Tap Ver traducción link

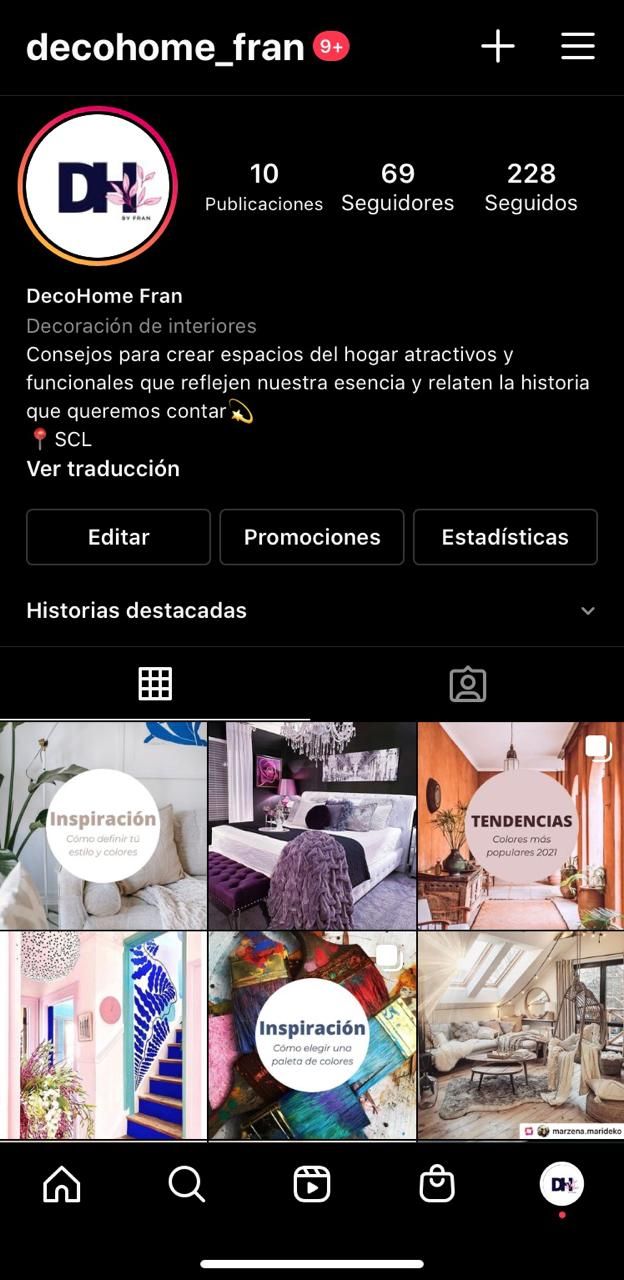point(103,469)
